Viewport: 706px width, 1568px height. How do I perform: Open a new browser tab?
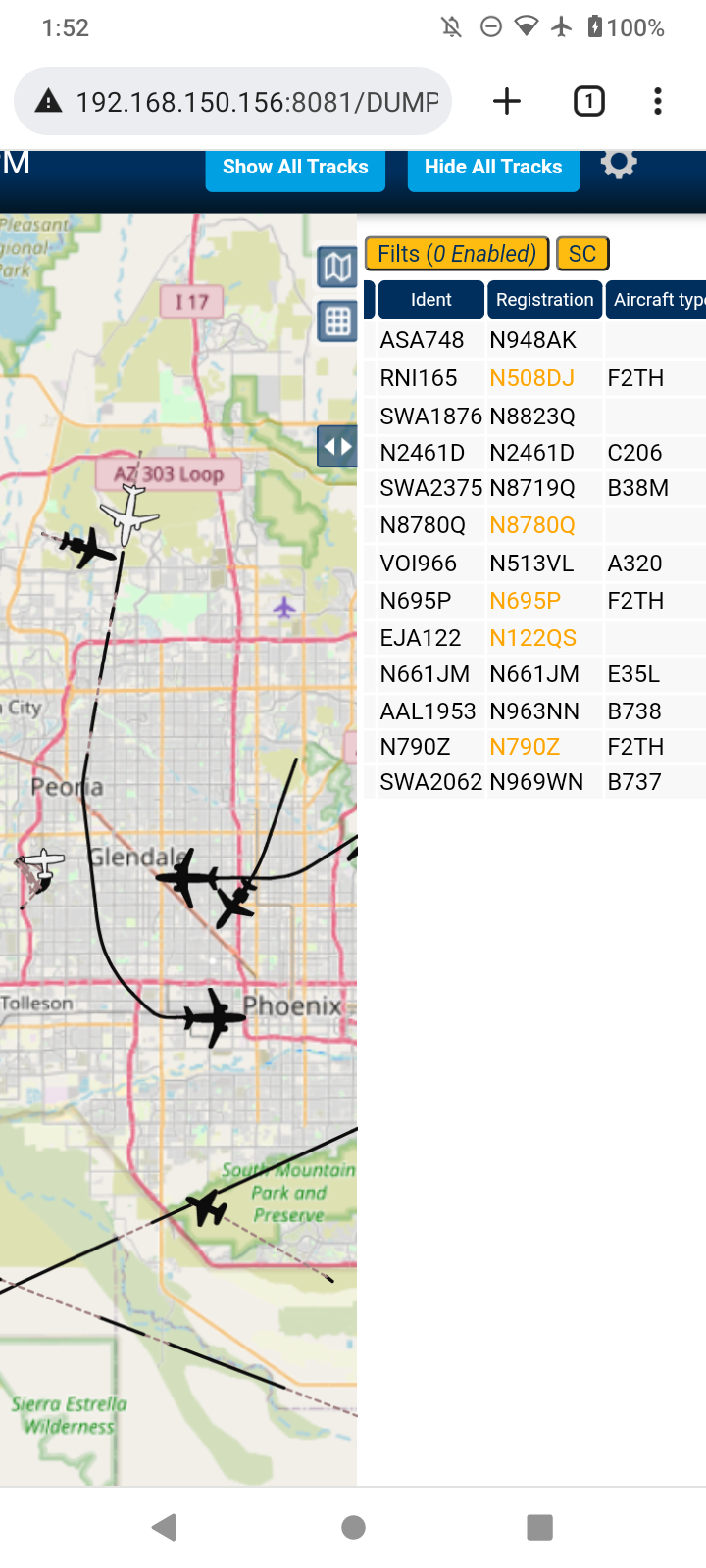pos(507,101)
